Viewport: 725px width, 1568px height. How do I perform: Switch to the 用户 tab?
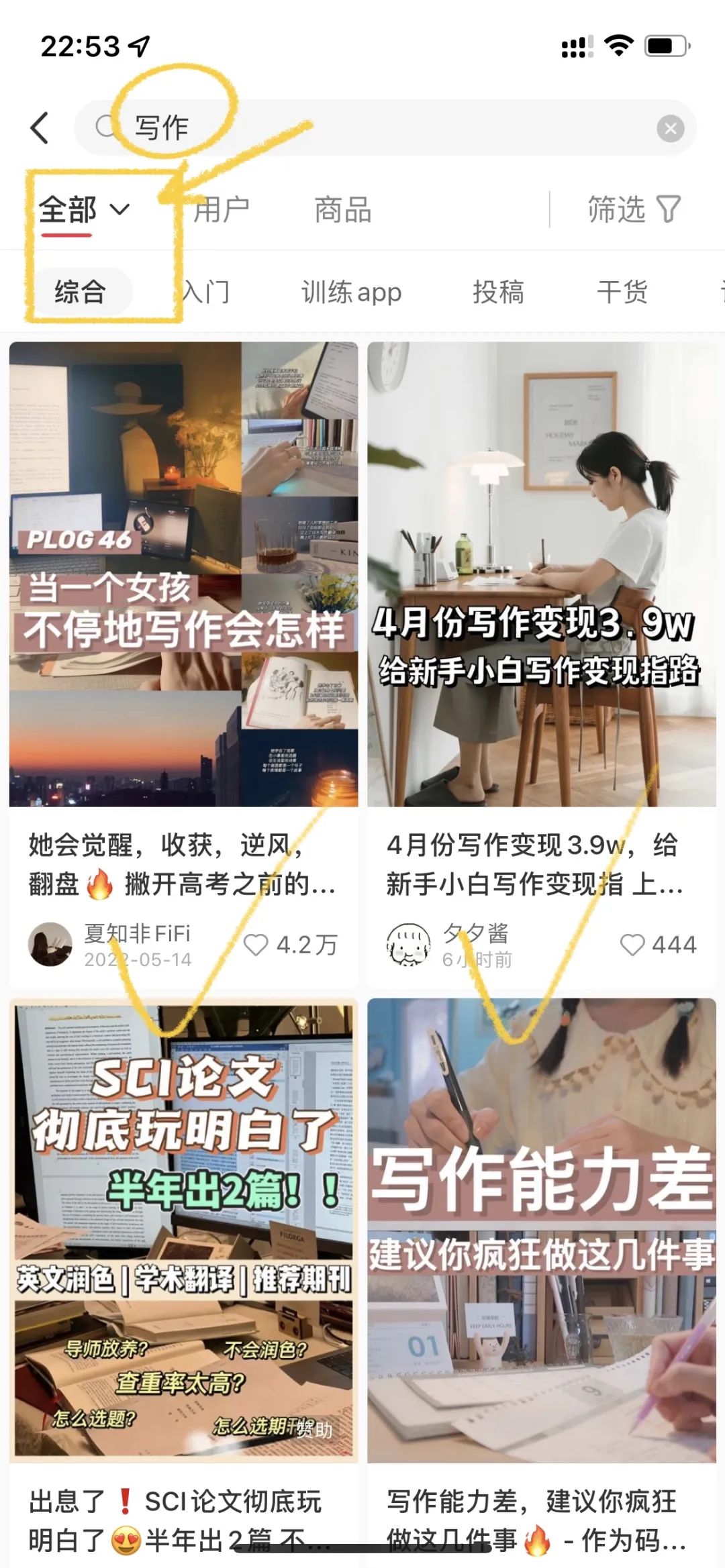coord(221,210)
